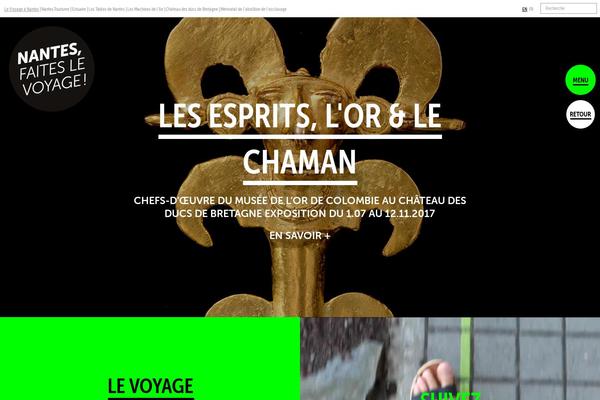Open Nantes Tourisme top link

pos(55,8)
